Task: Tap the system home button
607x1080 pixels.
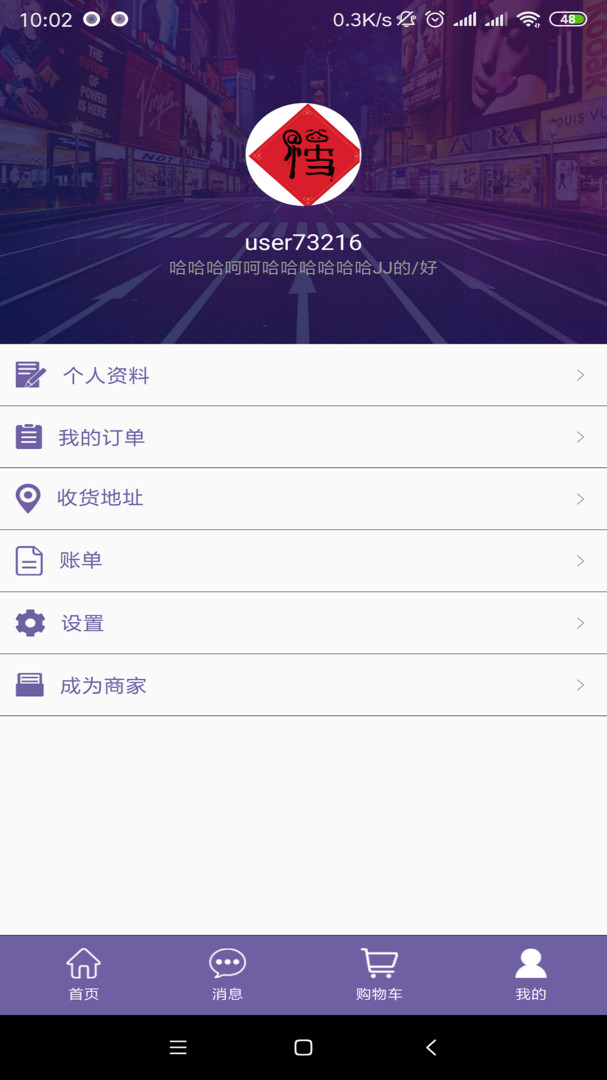Action: pyautogui.click(x=303, y=1047)
